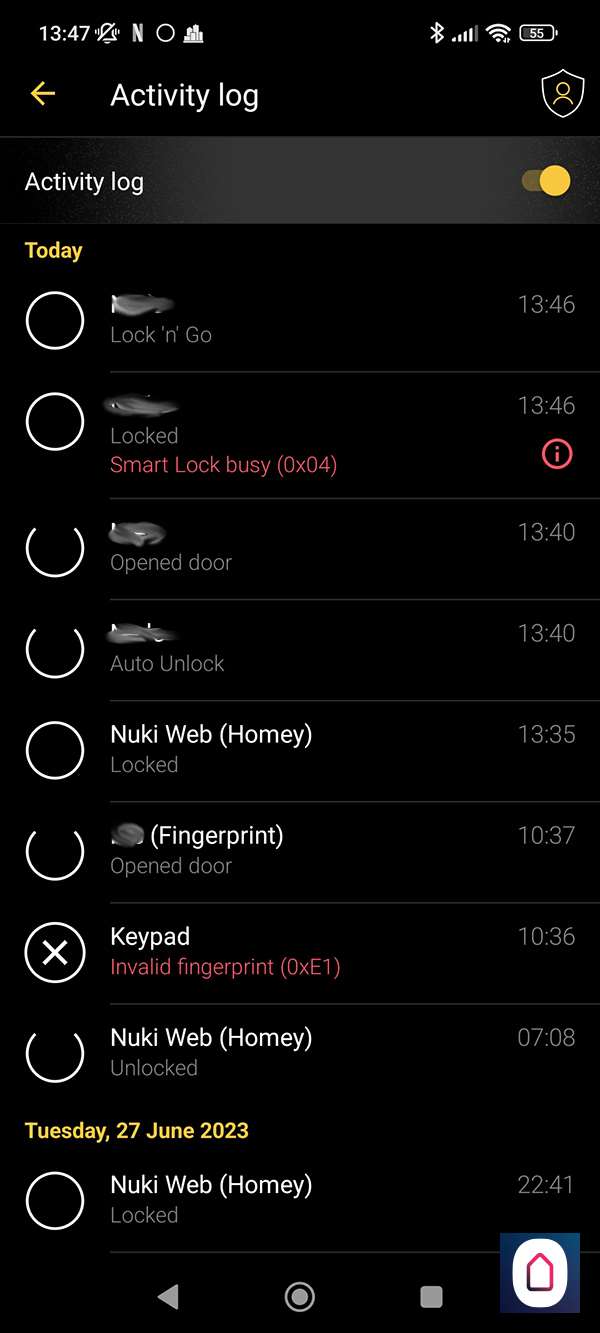Tap the system back button
Image resolution: width=600 pixels, height=1333 pixels.
(x=168, y=1297)
